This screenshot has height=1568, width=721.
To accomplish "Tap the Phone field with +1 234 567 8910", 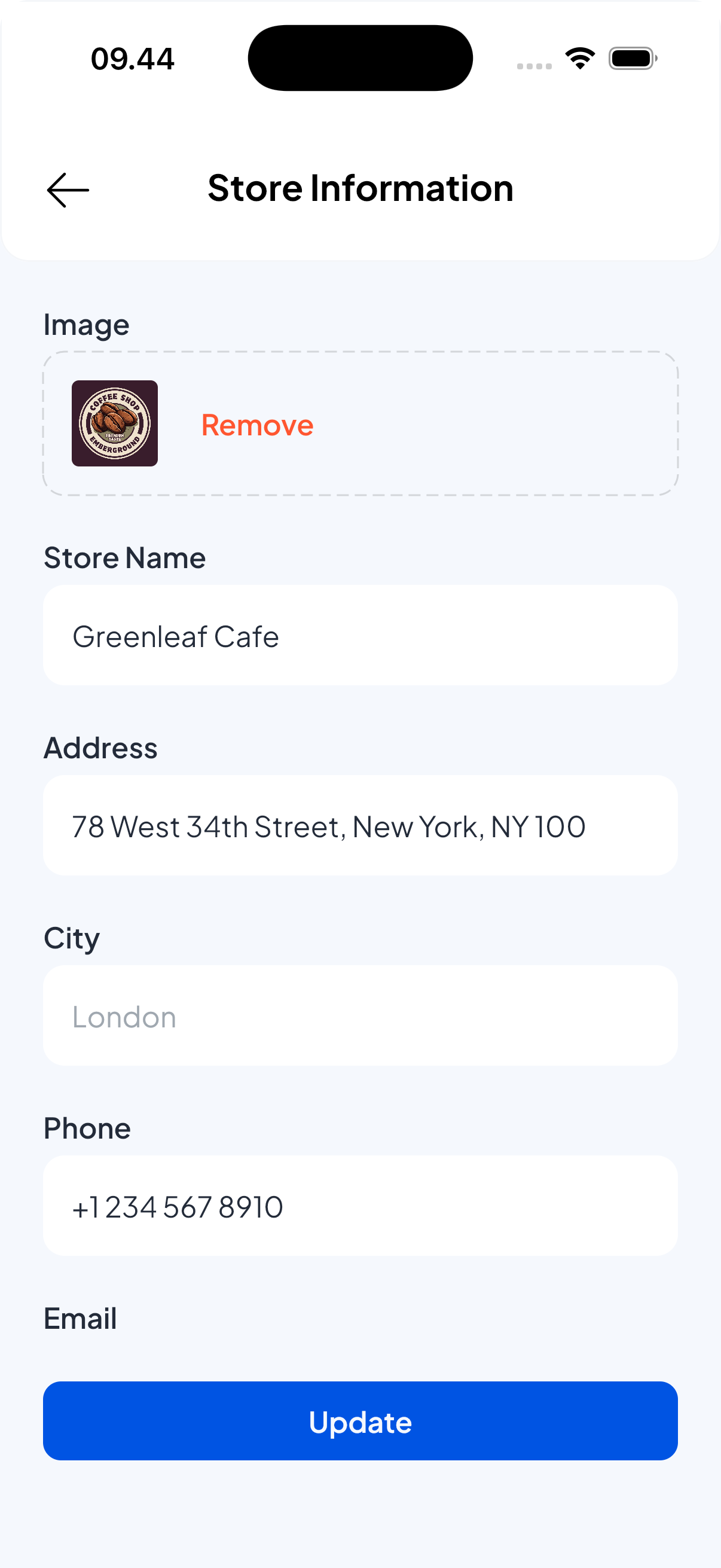I will click(360, 1206).
